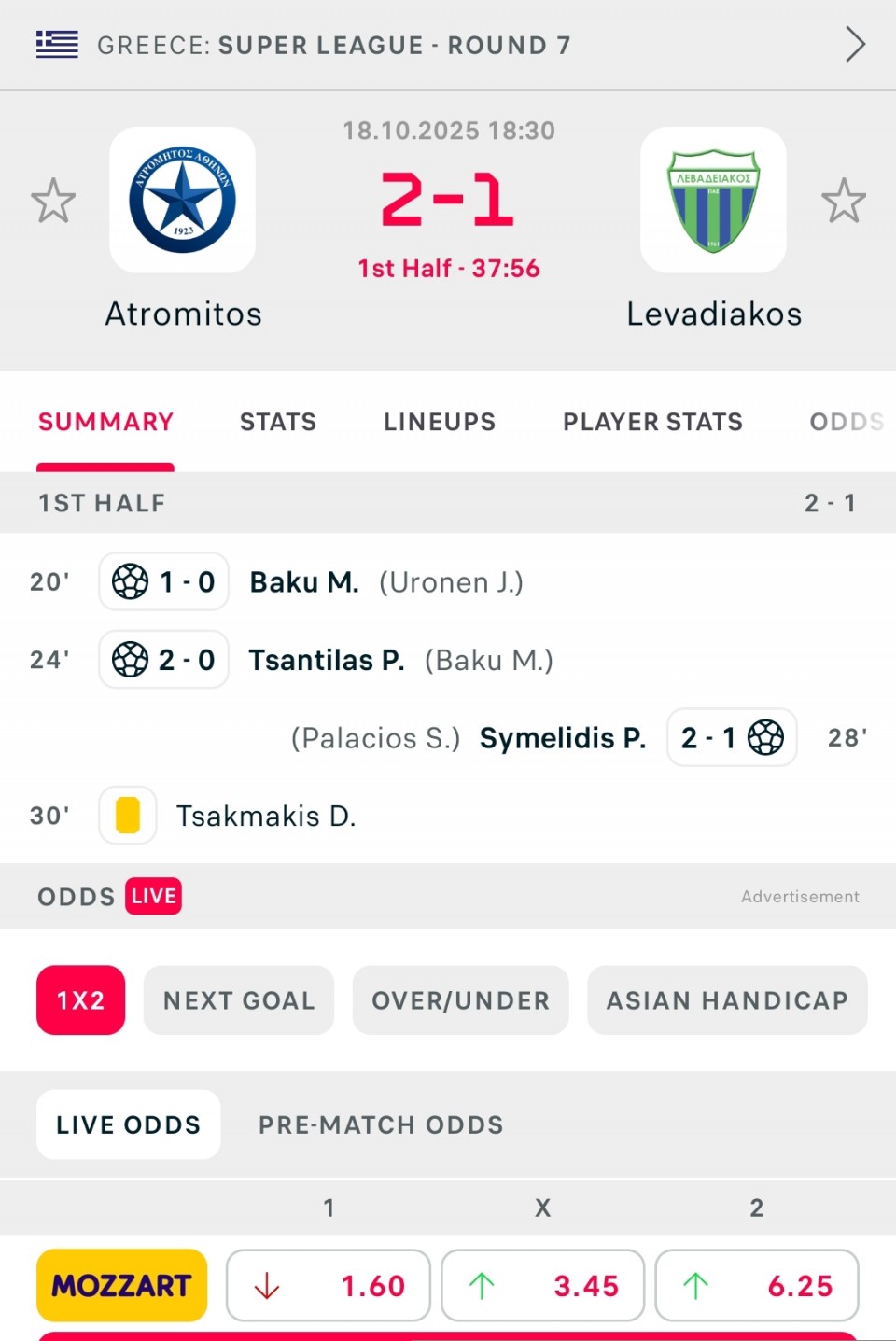Image resolution: width=896 pixels, height=1341 pixels.
Task: Favorite the Levadiakos team star
Action: [x=844, y=201]
